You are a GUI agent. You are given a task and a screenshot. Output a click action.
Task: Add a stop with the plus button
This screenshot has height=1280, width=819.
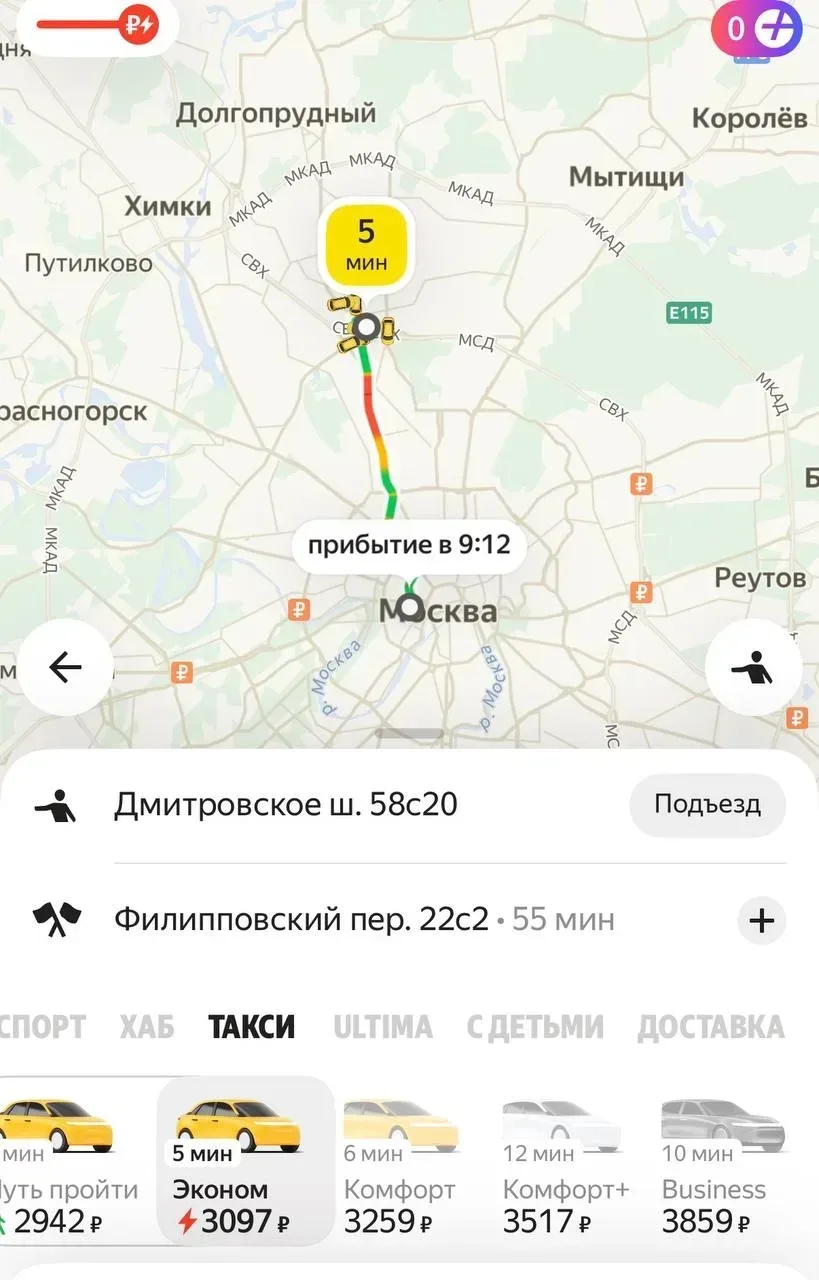click(x=762, y=920)
